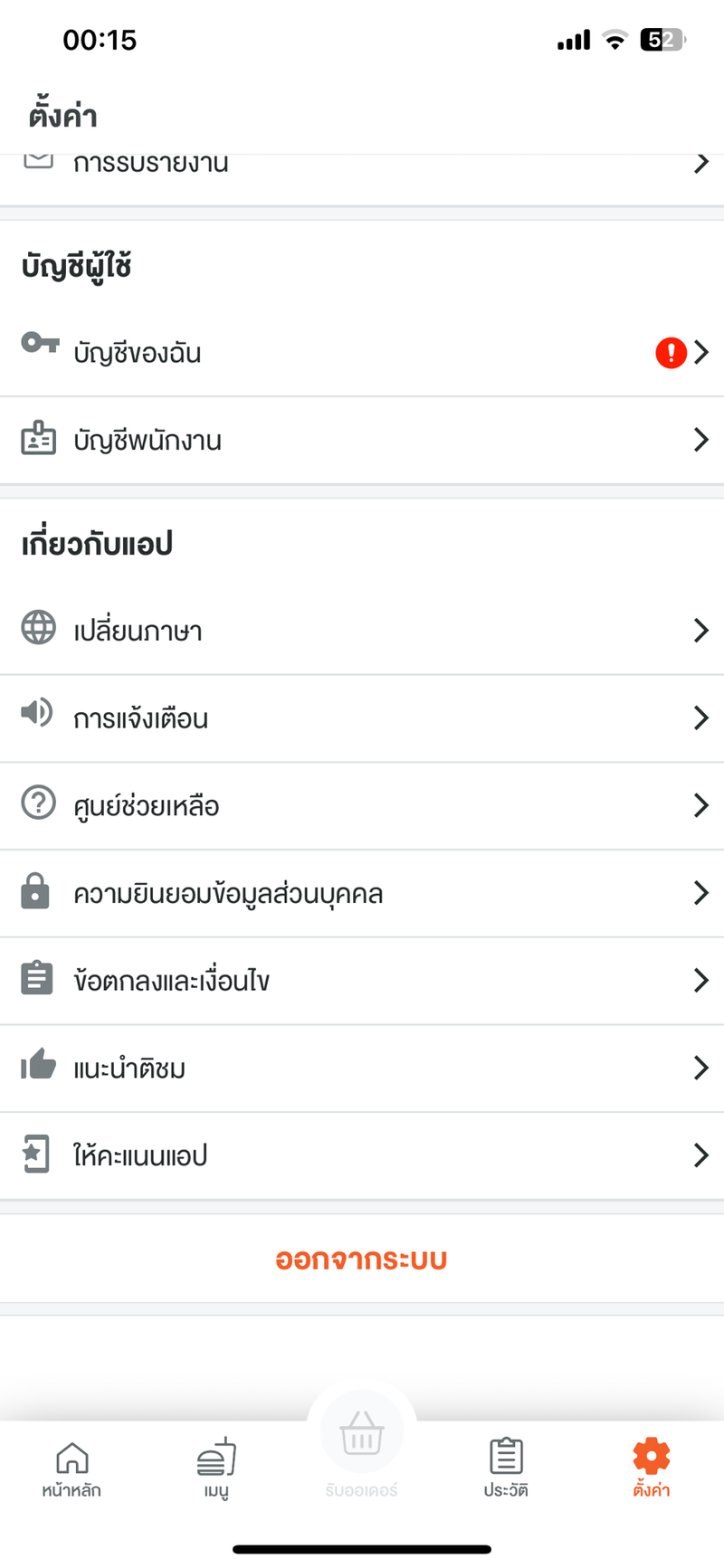View ข้อตกลงและเงื่อนไข terms and conditions
The width and height of the screenshot is (724, 1568).
pos(362,980)
